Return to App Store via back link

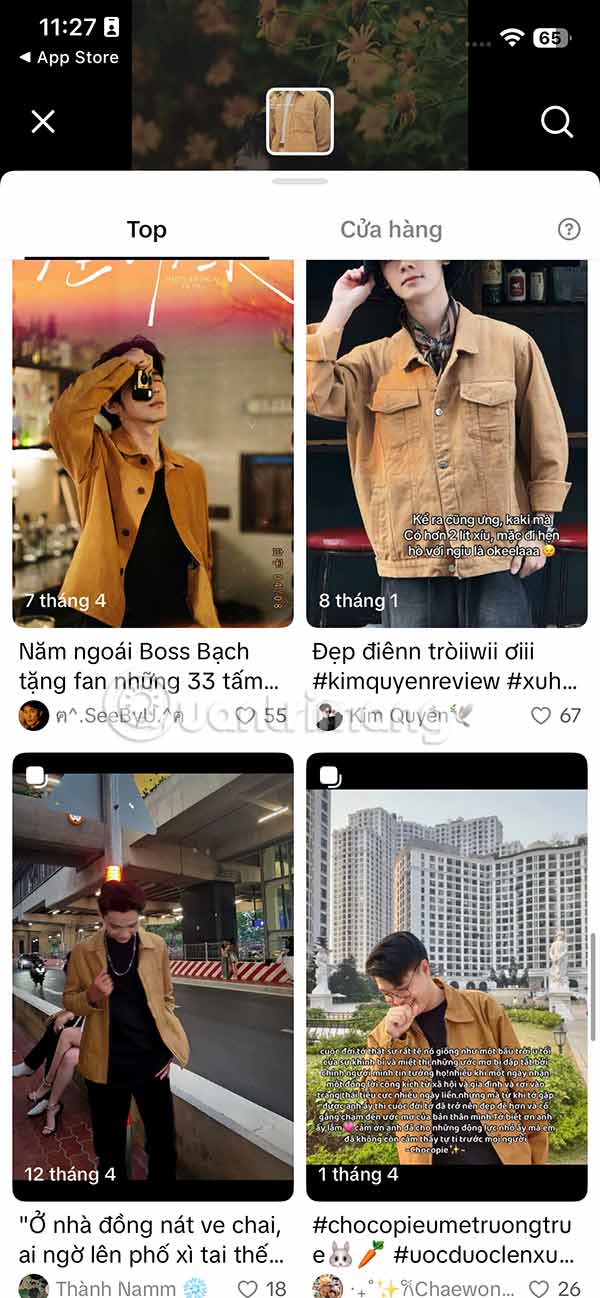(x=68, y=58)
